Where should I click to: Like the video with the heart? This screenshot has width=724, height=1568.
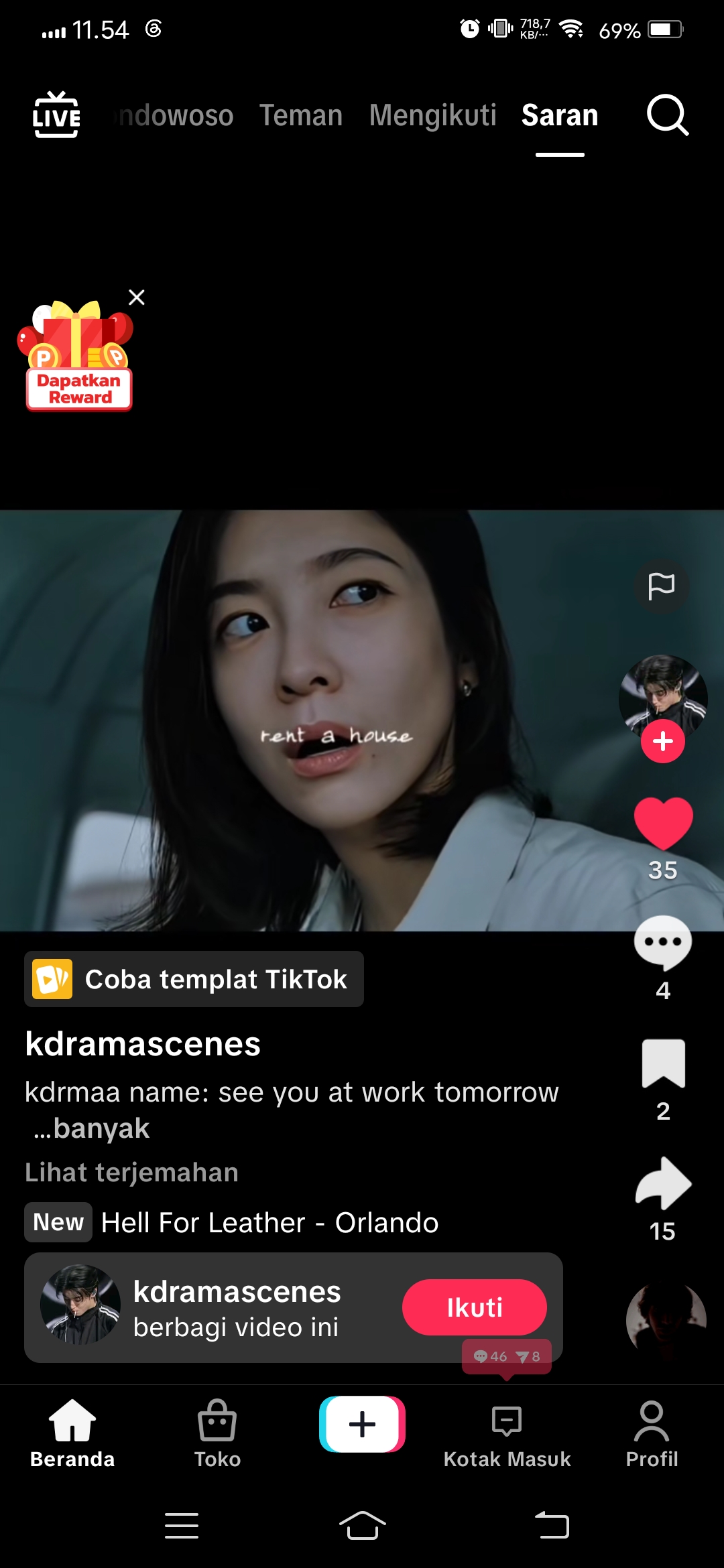(x=663, y=824)
